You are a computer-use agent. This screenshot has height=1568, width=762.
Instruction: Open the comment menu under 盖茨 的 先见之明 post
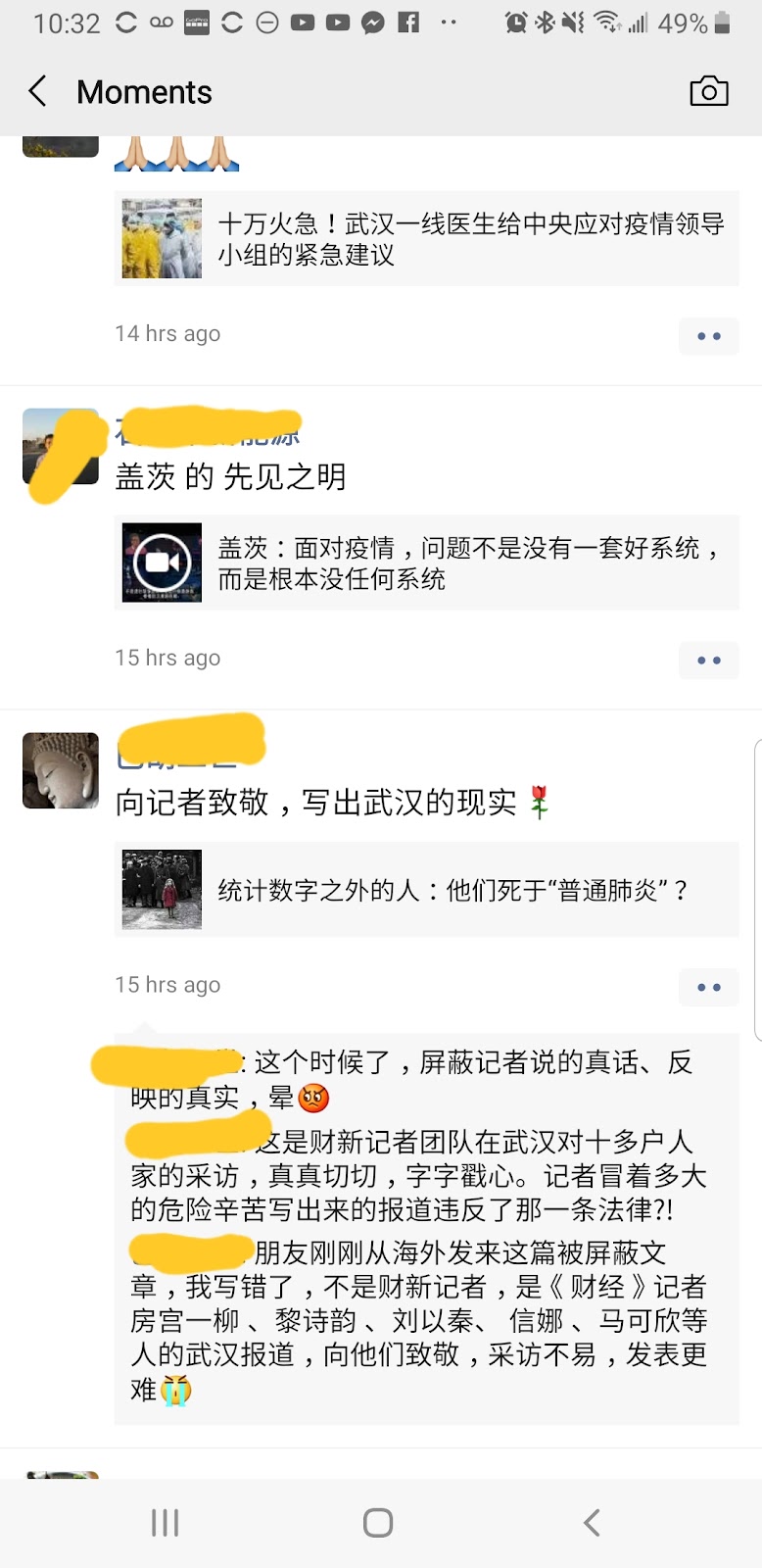(709, 661)
